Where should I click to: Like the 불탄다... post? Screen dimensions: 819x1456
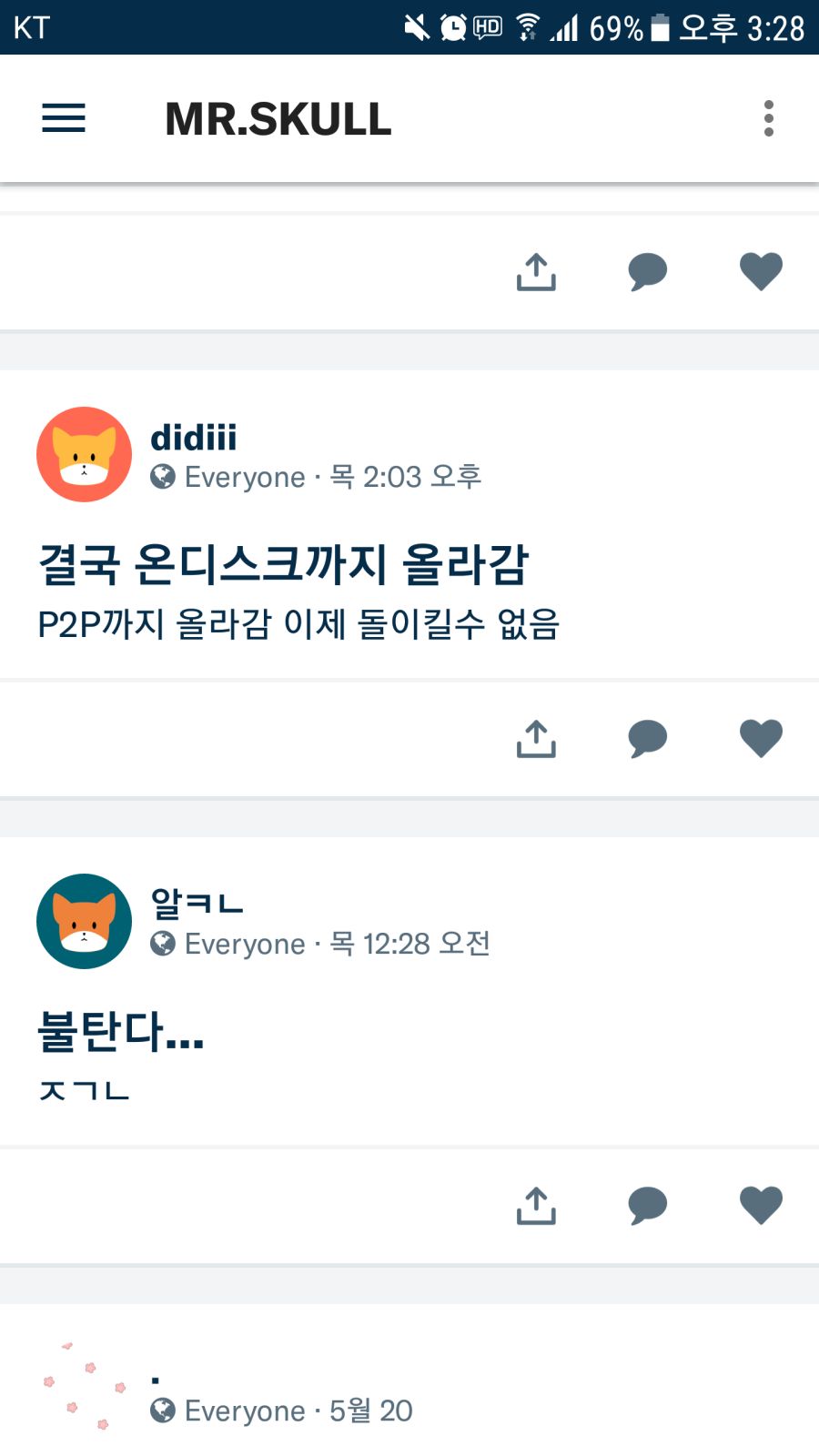pyautogui.click(x=761, y=1205)
